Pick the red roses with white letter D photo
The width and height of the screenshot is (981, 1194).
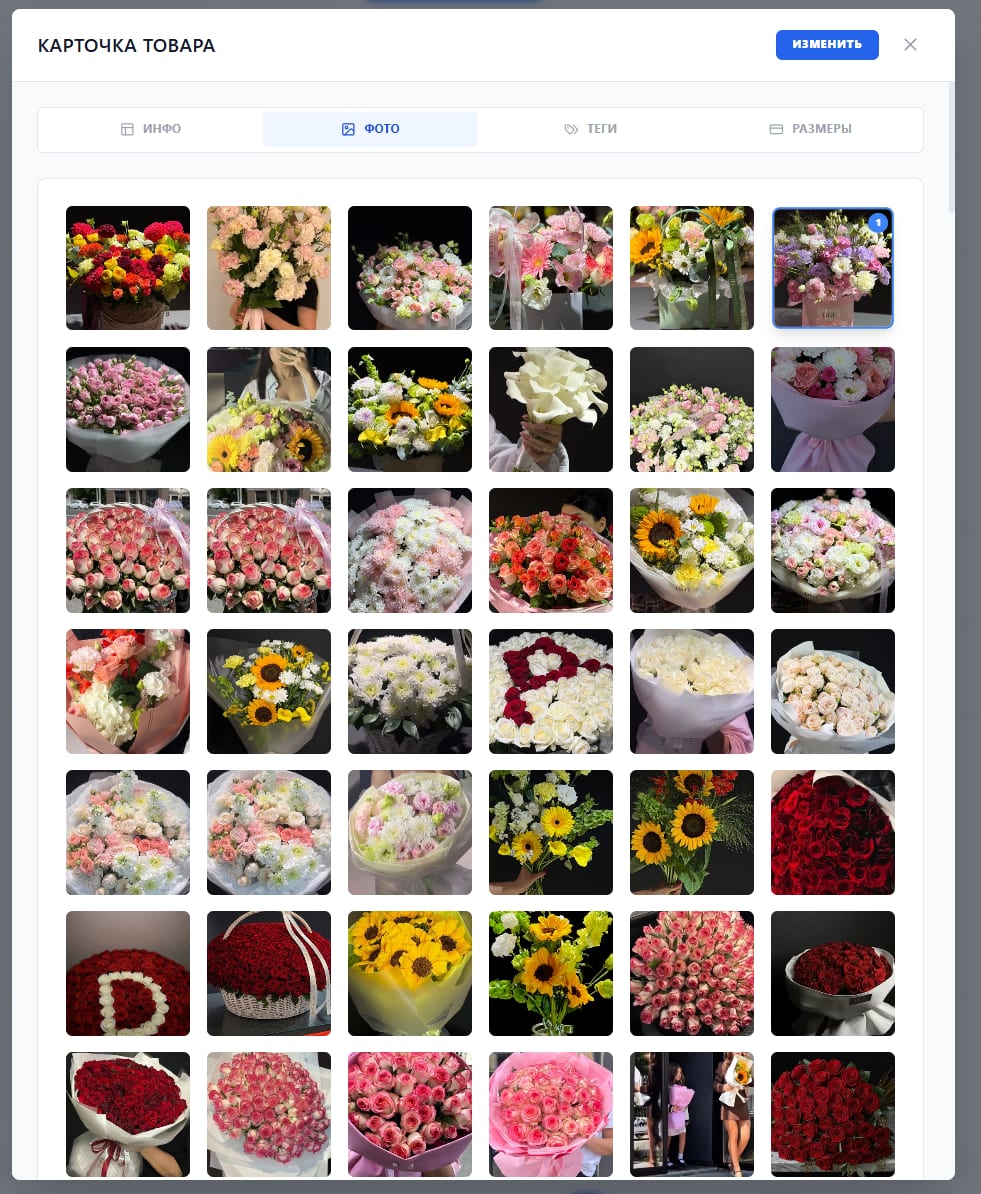[x=128, y=973]
